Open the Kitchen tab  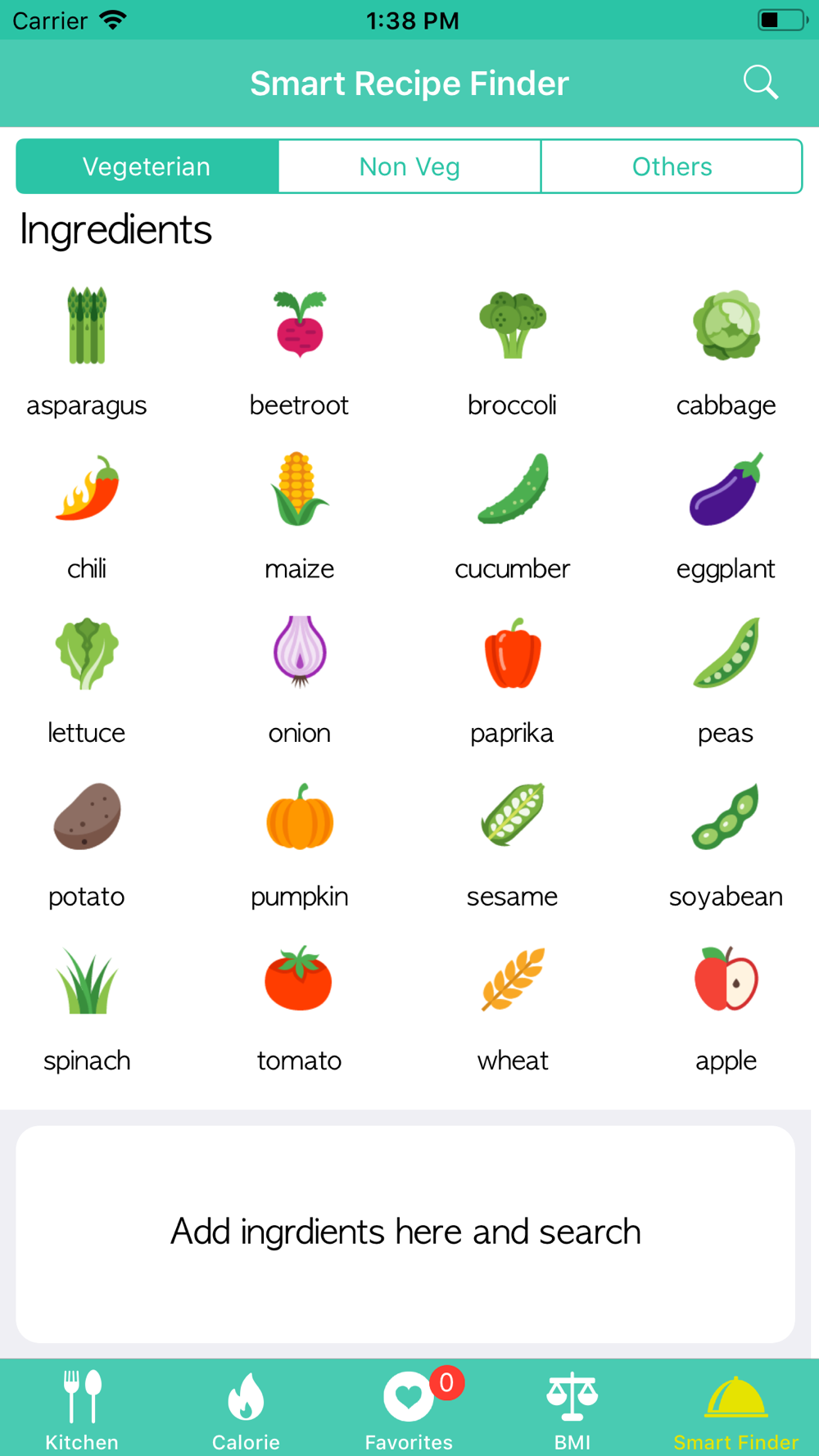pos(82,1409)
